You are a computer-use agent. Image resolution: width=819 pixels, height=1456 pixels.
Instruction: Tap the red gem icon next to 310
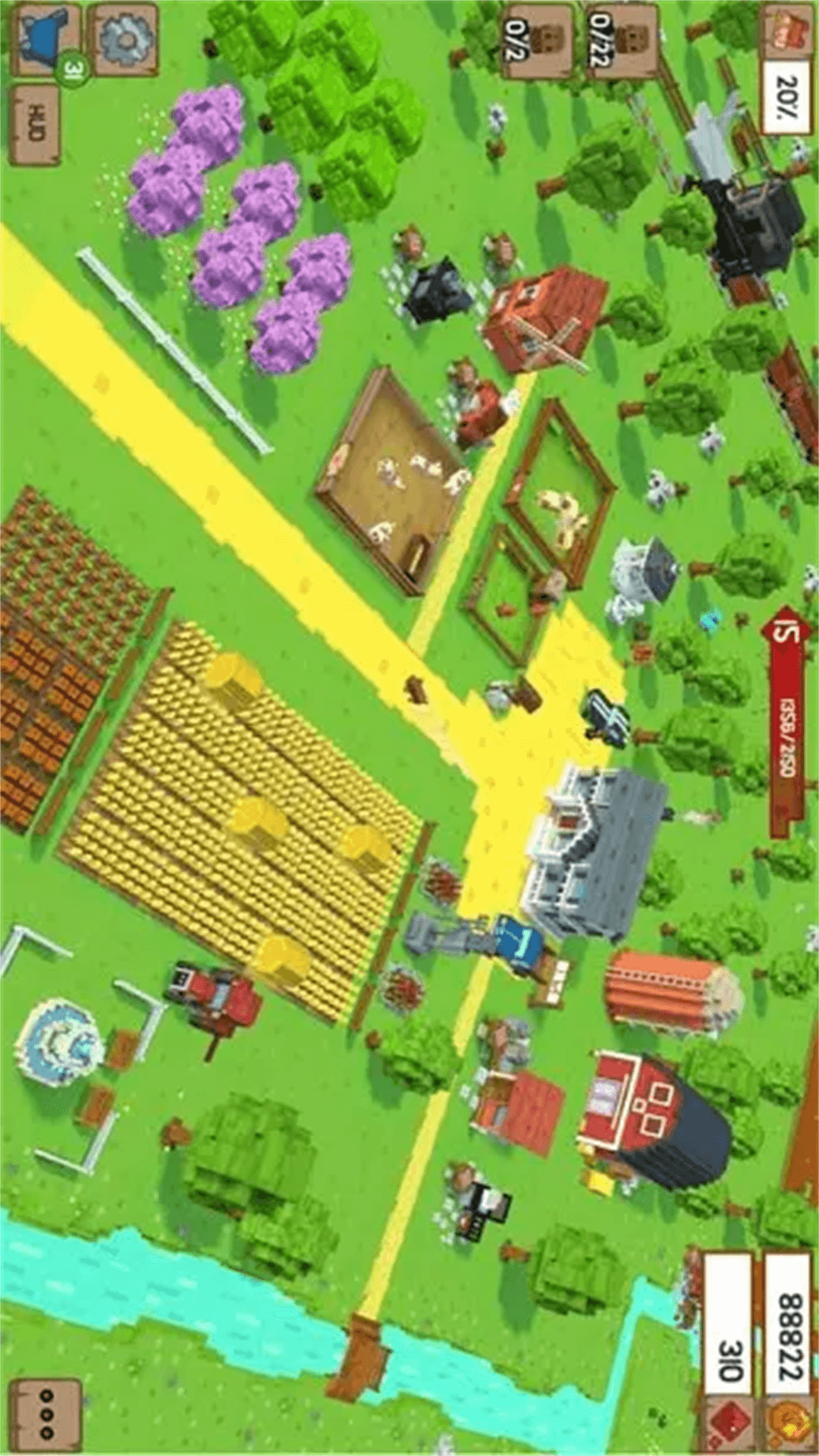click(x=729, y=1424)
